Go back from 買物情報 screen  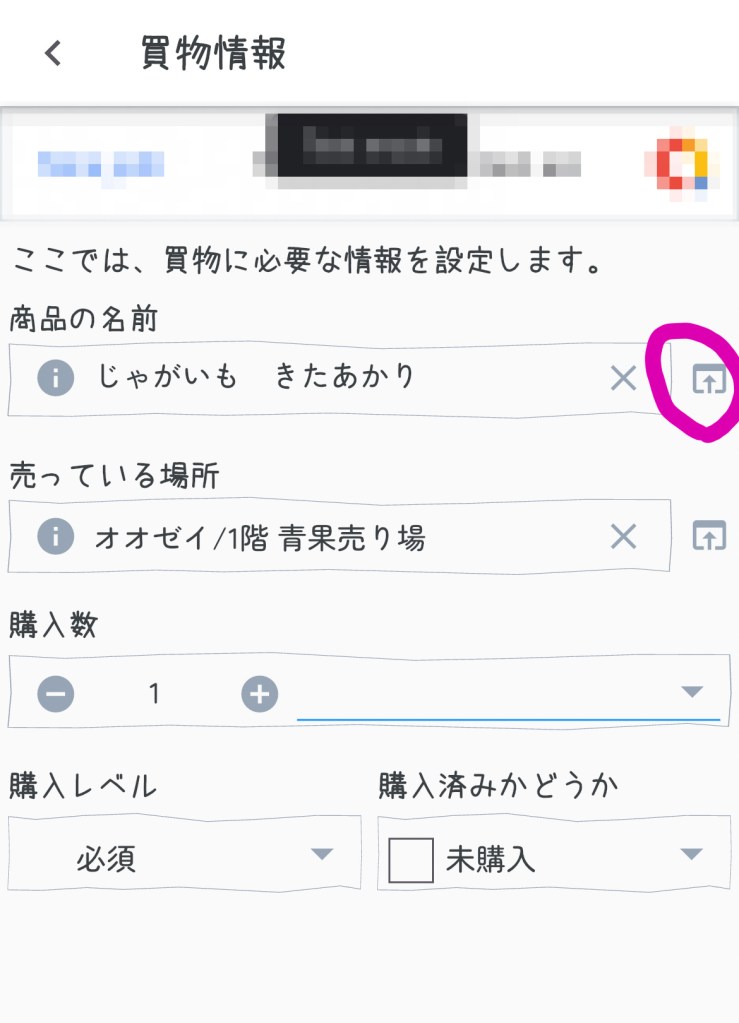click(54, 54)
